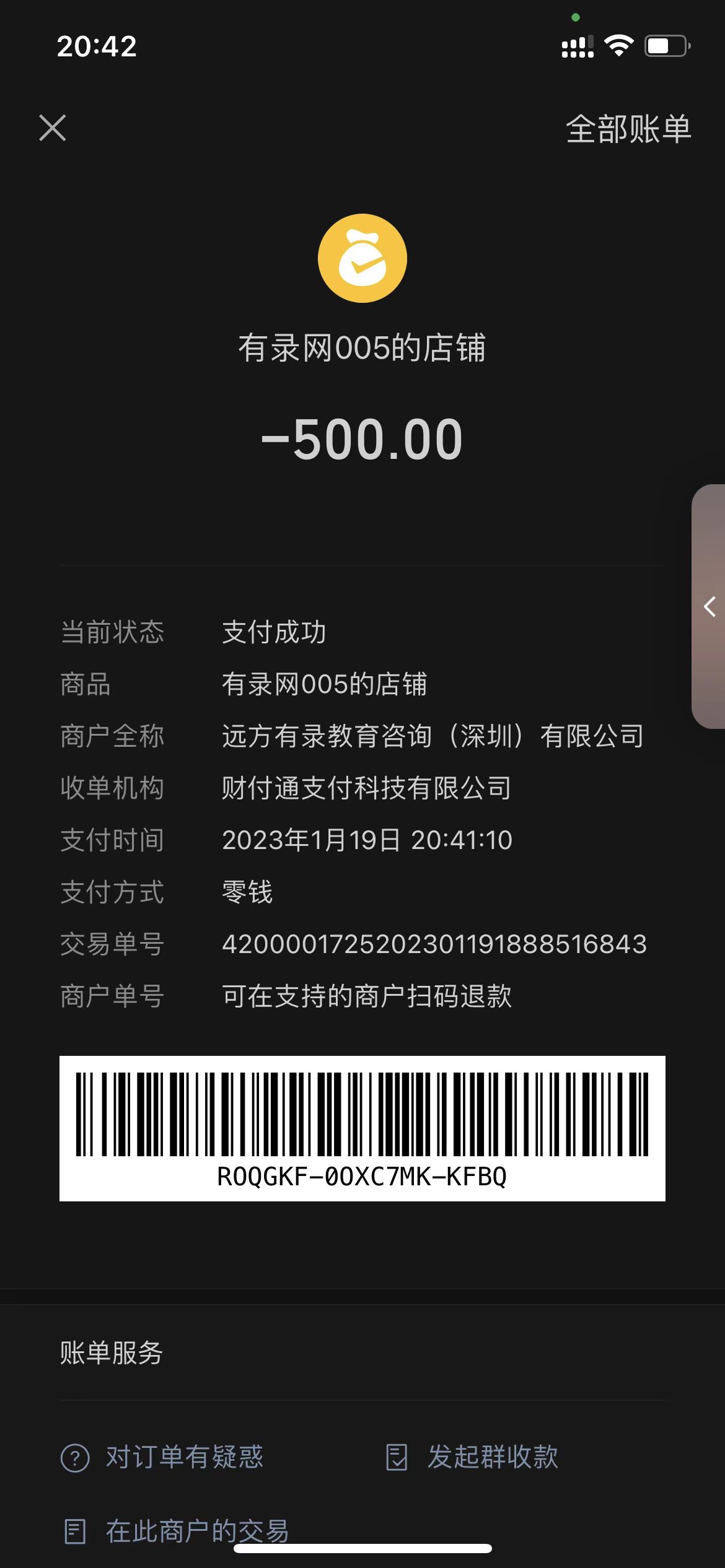Open 全部账单 all bills

click(x=628, y=129)
